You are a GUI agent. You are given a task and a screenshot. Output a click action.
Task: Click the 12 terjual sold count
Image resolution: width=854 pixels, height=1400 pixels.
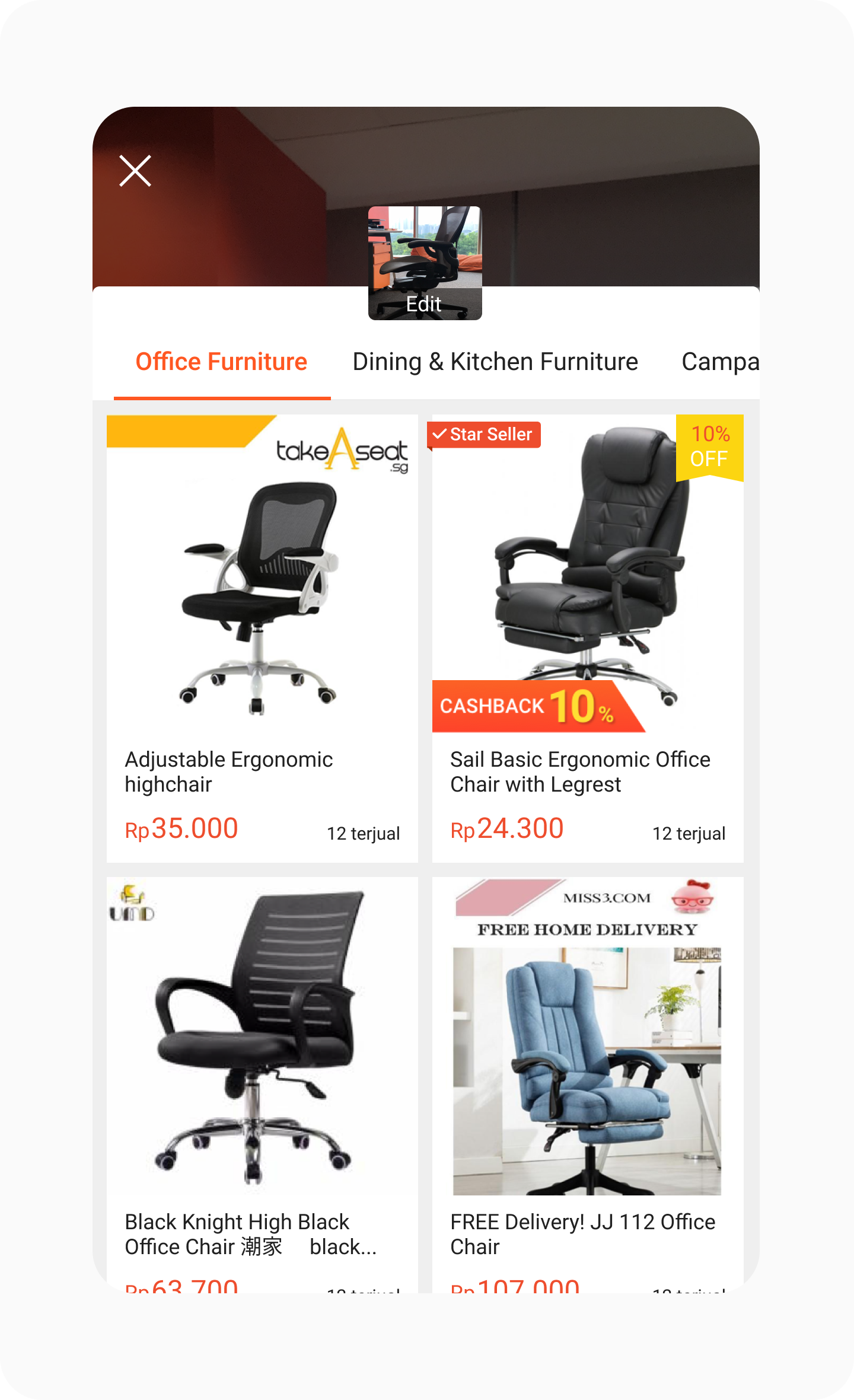tap(364, 834)
